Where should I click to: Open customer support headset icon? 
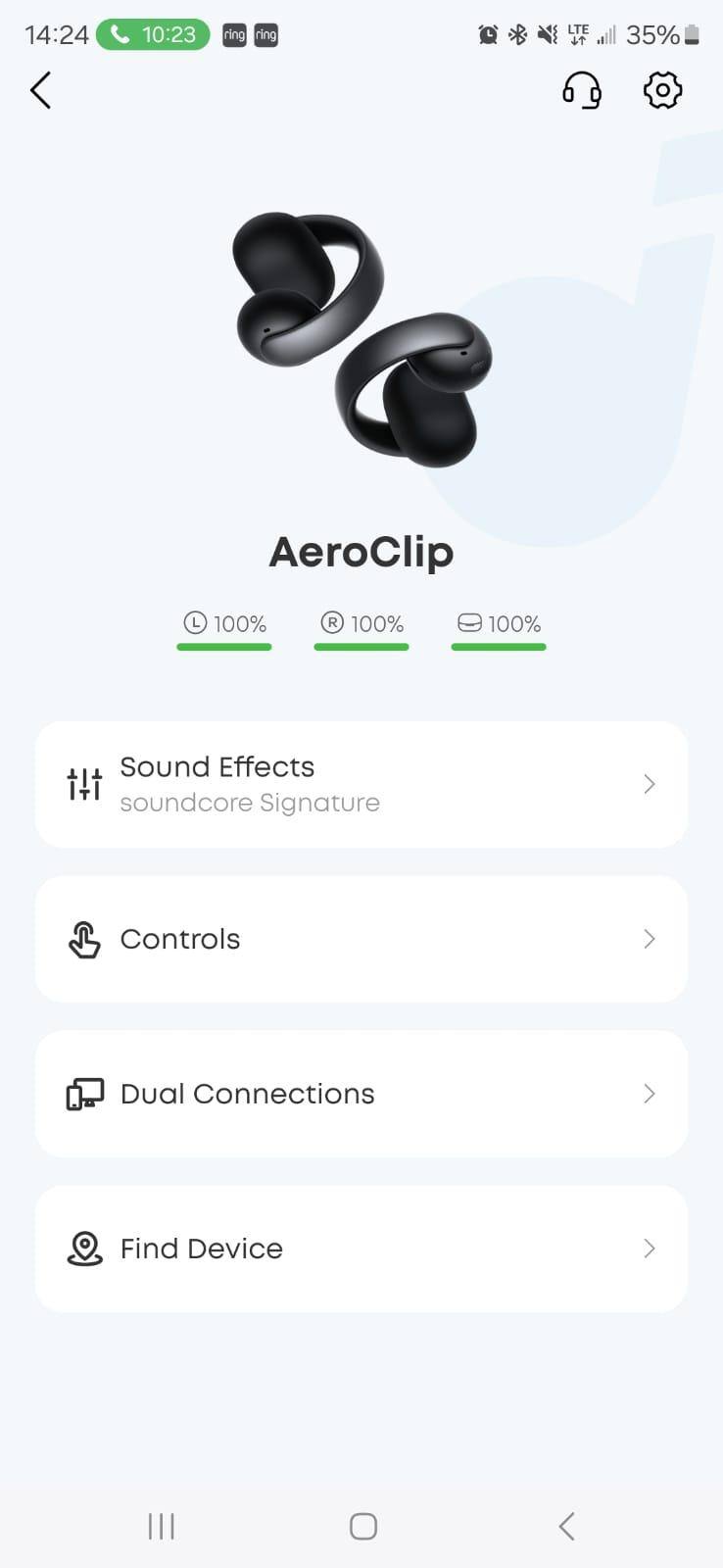[581, 90]
